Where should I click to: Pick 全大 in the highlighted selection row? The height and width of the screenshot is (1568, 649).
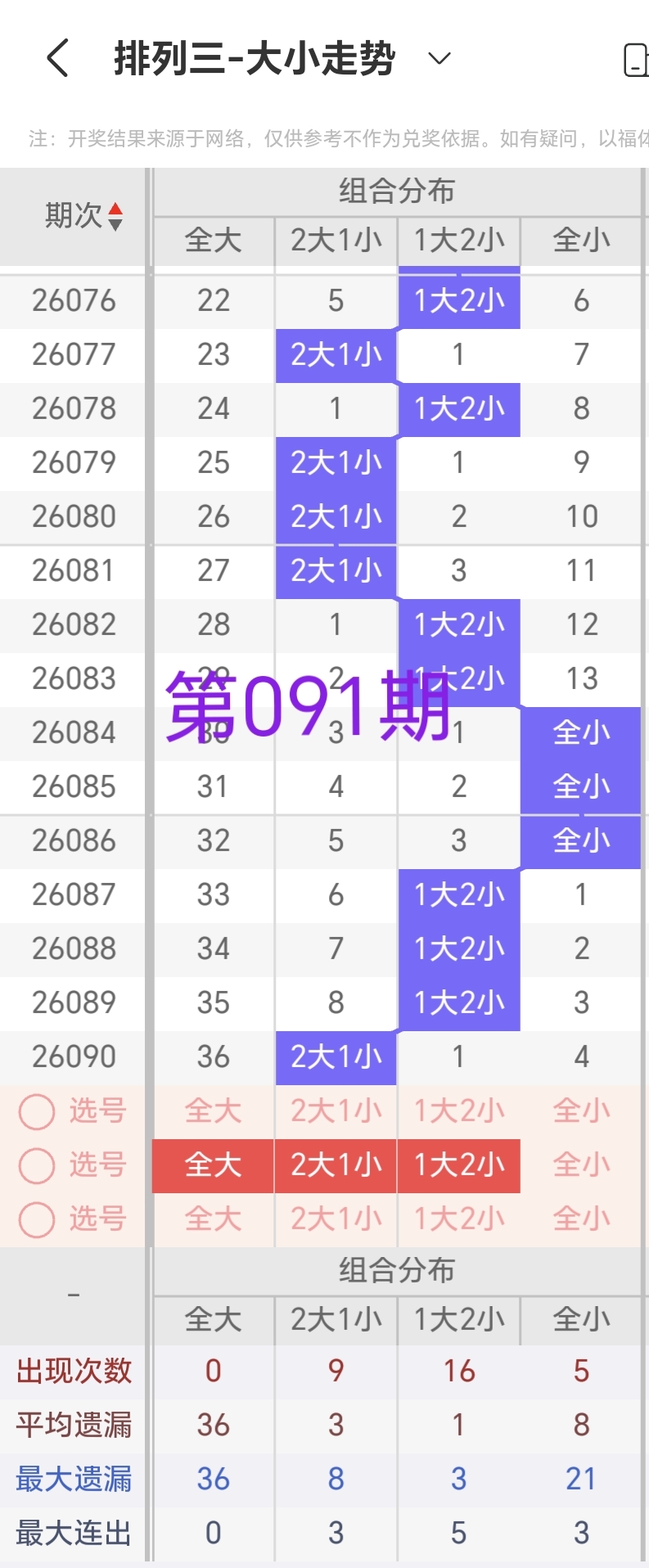point(212,1165)
